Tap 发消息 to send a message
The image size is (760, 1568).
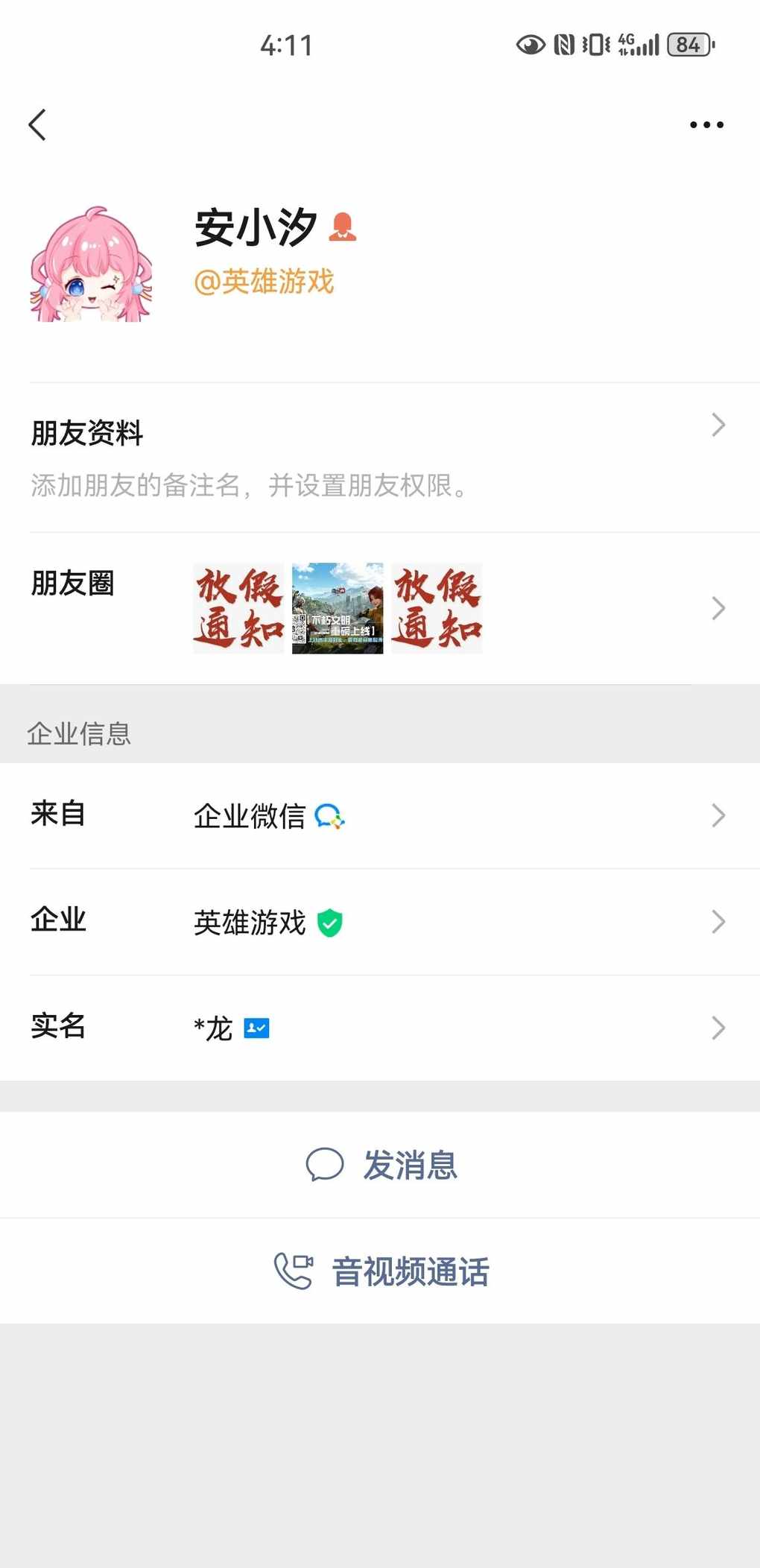coord(381,1165)
